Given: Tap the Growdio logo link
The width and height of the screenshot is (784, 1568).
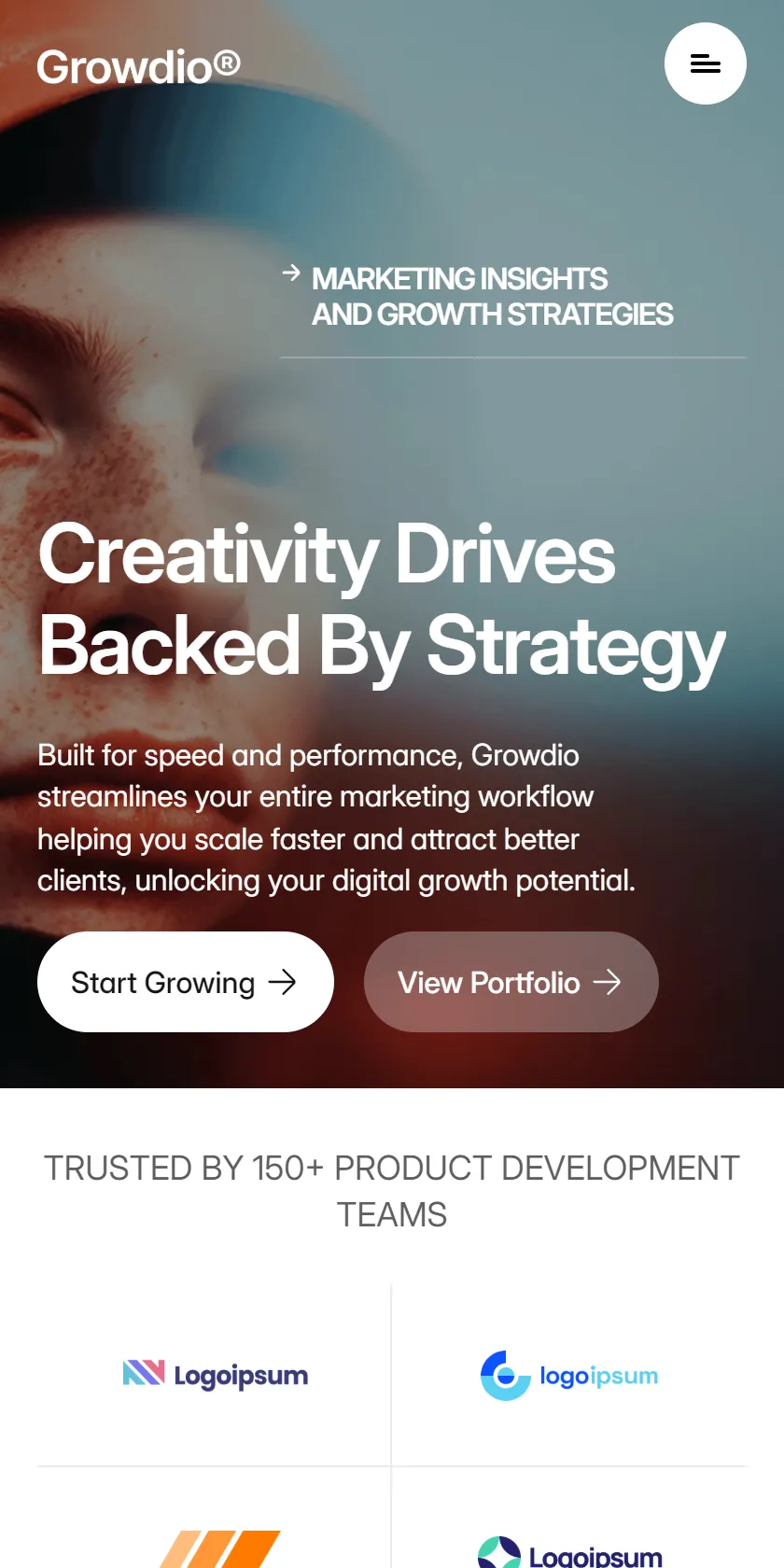Looking at the screenshot, I should tap(139, 66).
